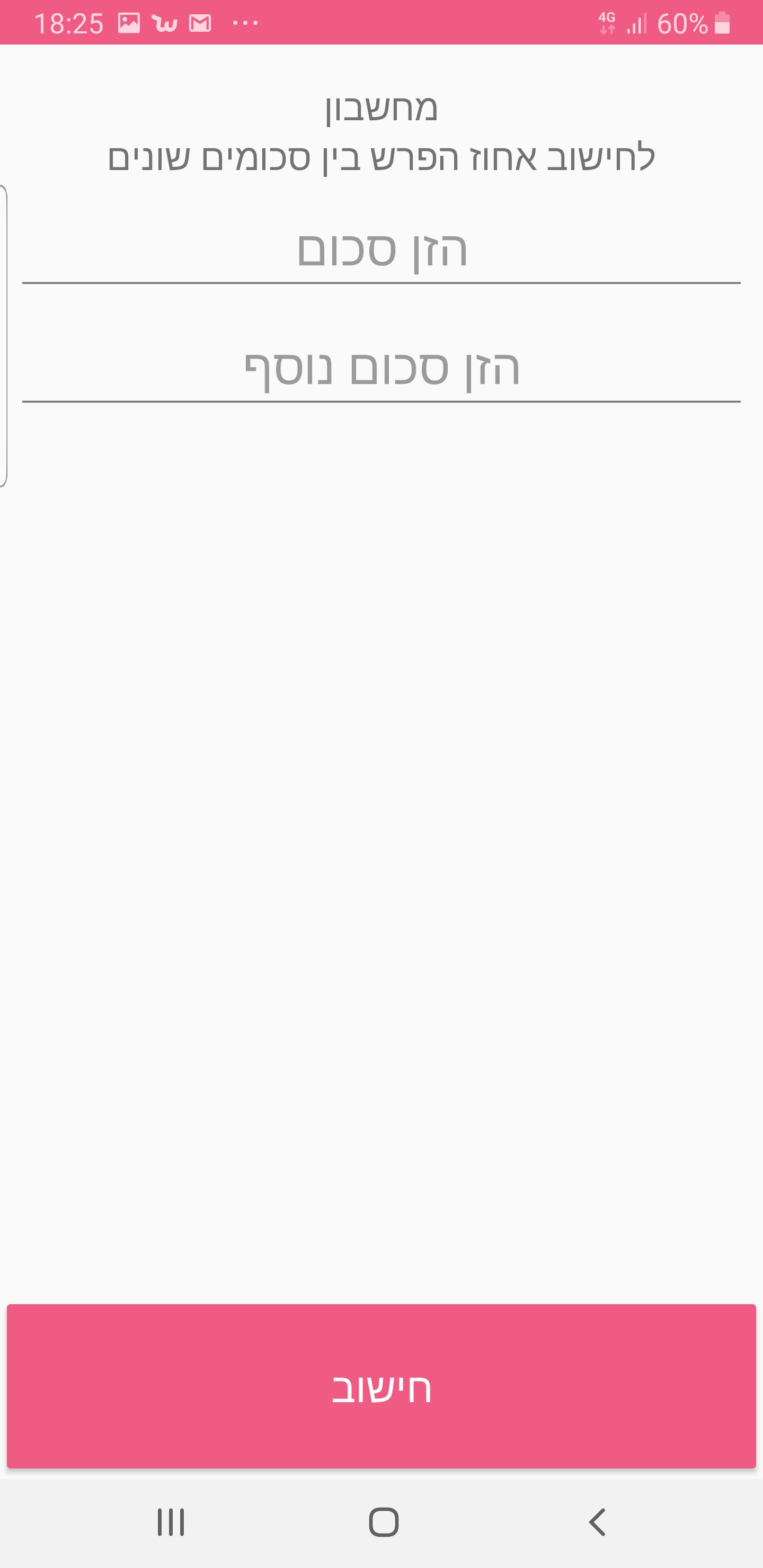Viewport: 763px width, 1568px height.
Task: Tap the 'הזן סכום' amount field
Action: pyautogui.click(x=381, y=250)
